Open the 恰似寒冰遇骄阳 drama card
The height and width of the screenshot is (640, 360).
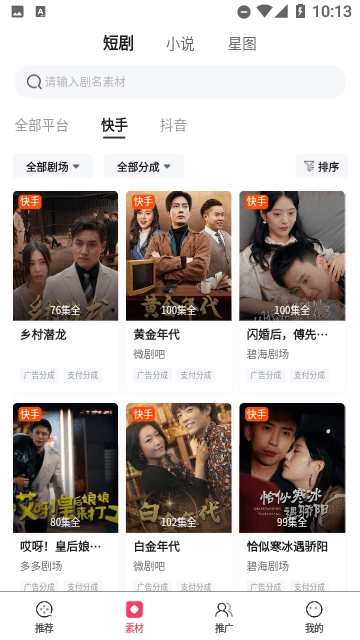(292, 496)
